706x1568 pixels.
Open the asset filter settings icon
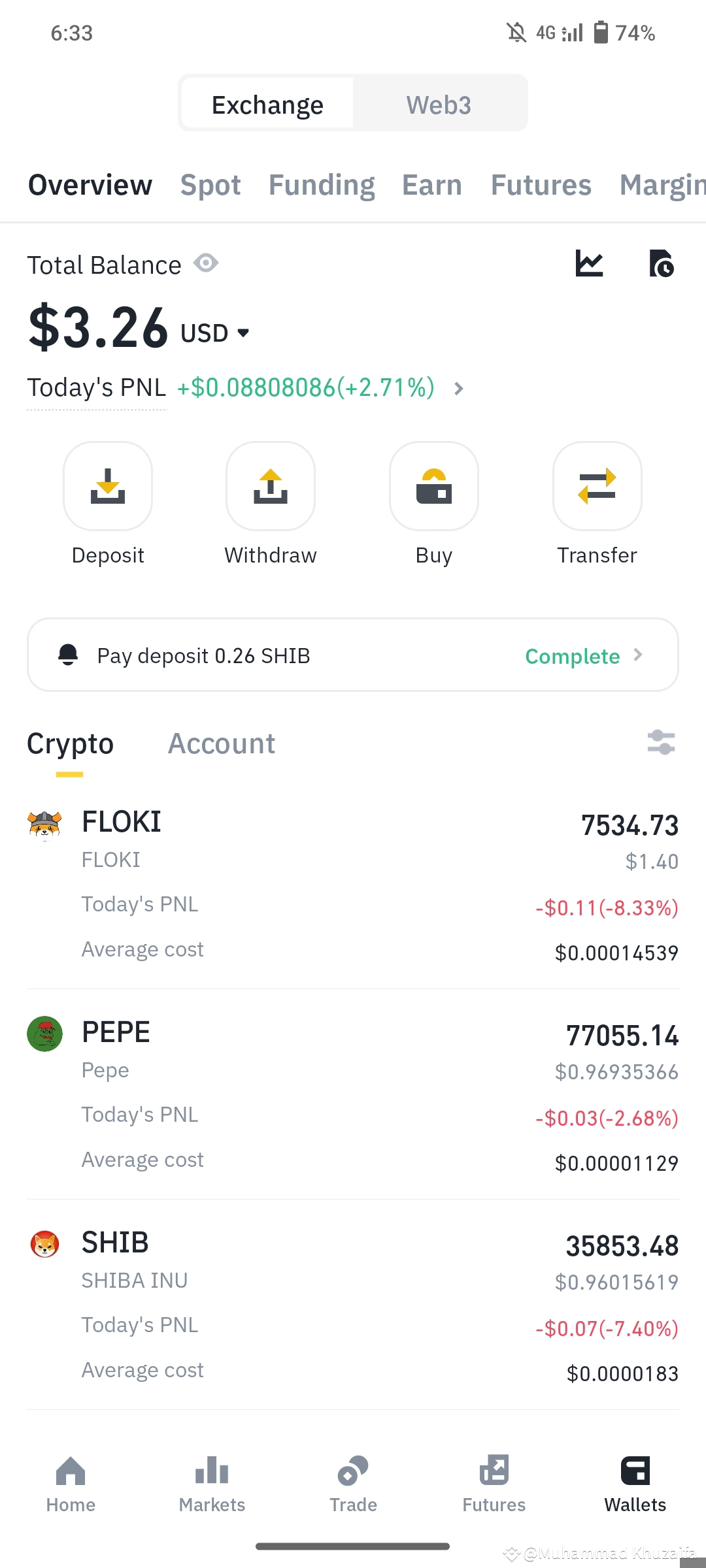(661, 742)
